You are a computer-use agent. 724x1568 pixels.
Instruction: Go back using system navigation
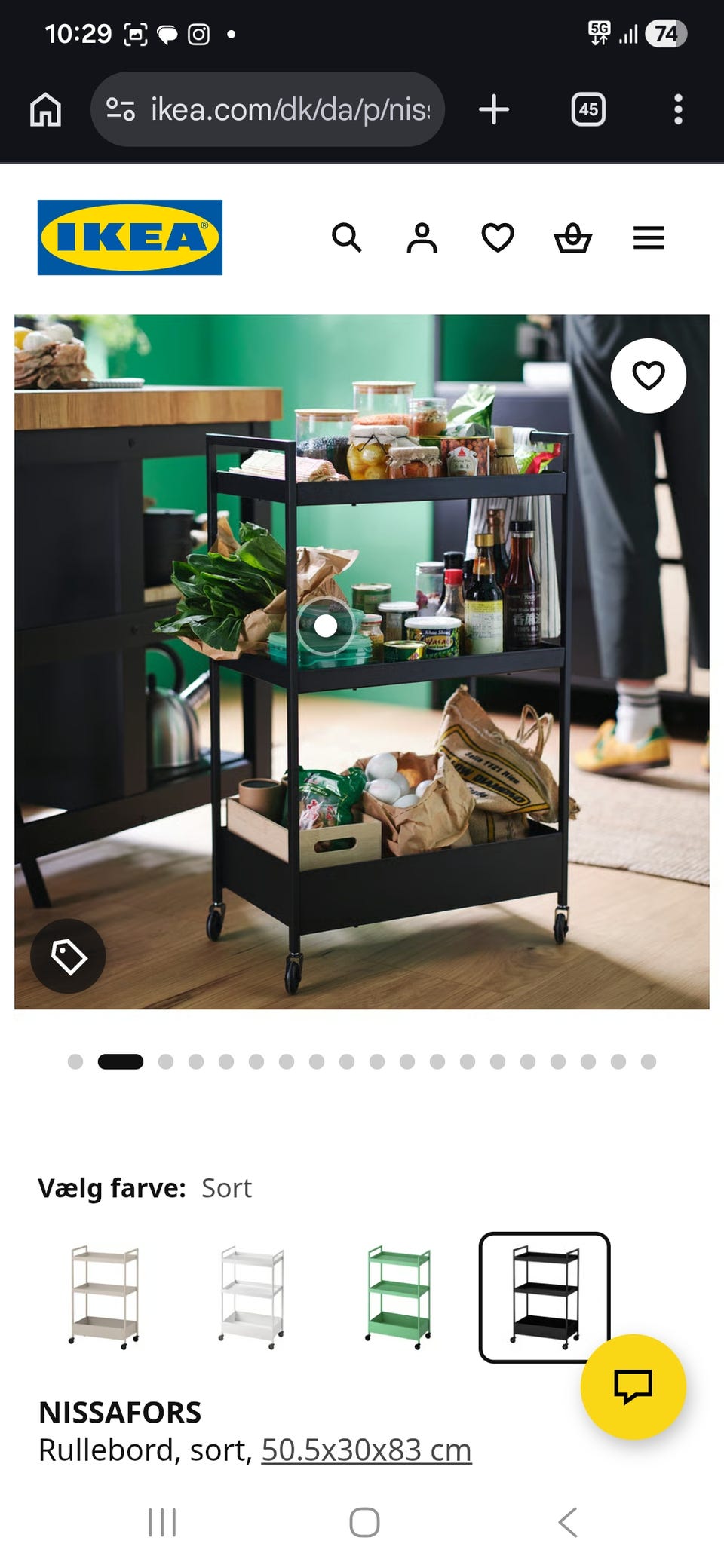pos(569,1522)
